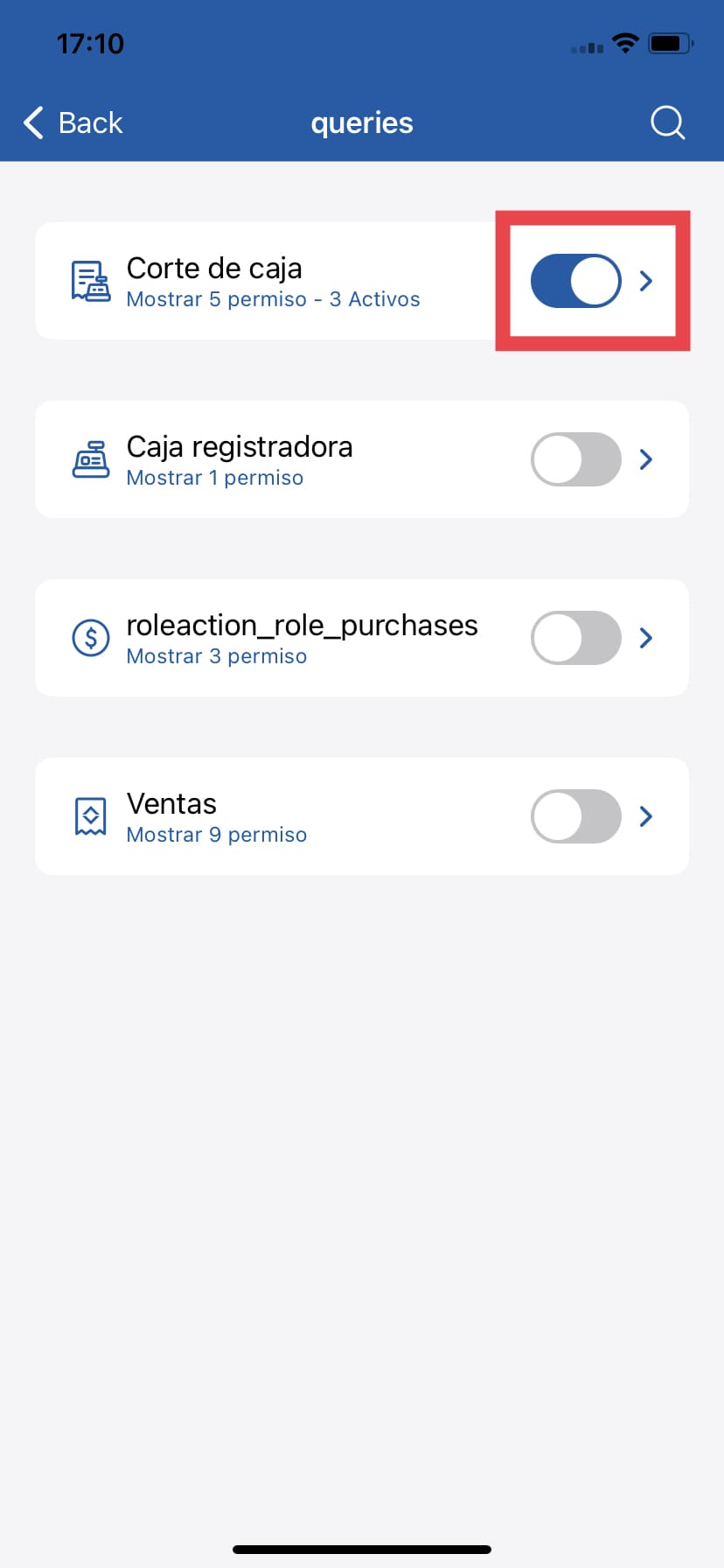Screen dimensions: 724x1568
Task: Tap the cellular signal indicator
Action: coord(585,45)
